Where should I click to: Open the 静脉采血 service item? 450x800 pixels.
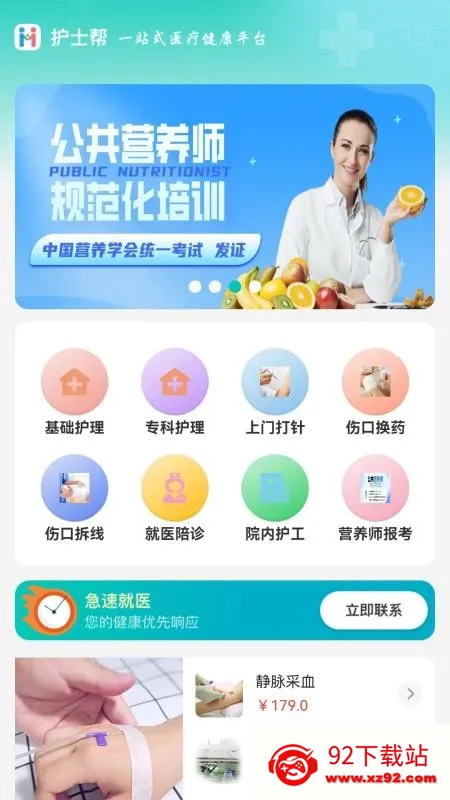tap(309, 694)
